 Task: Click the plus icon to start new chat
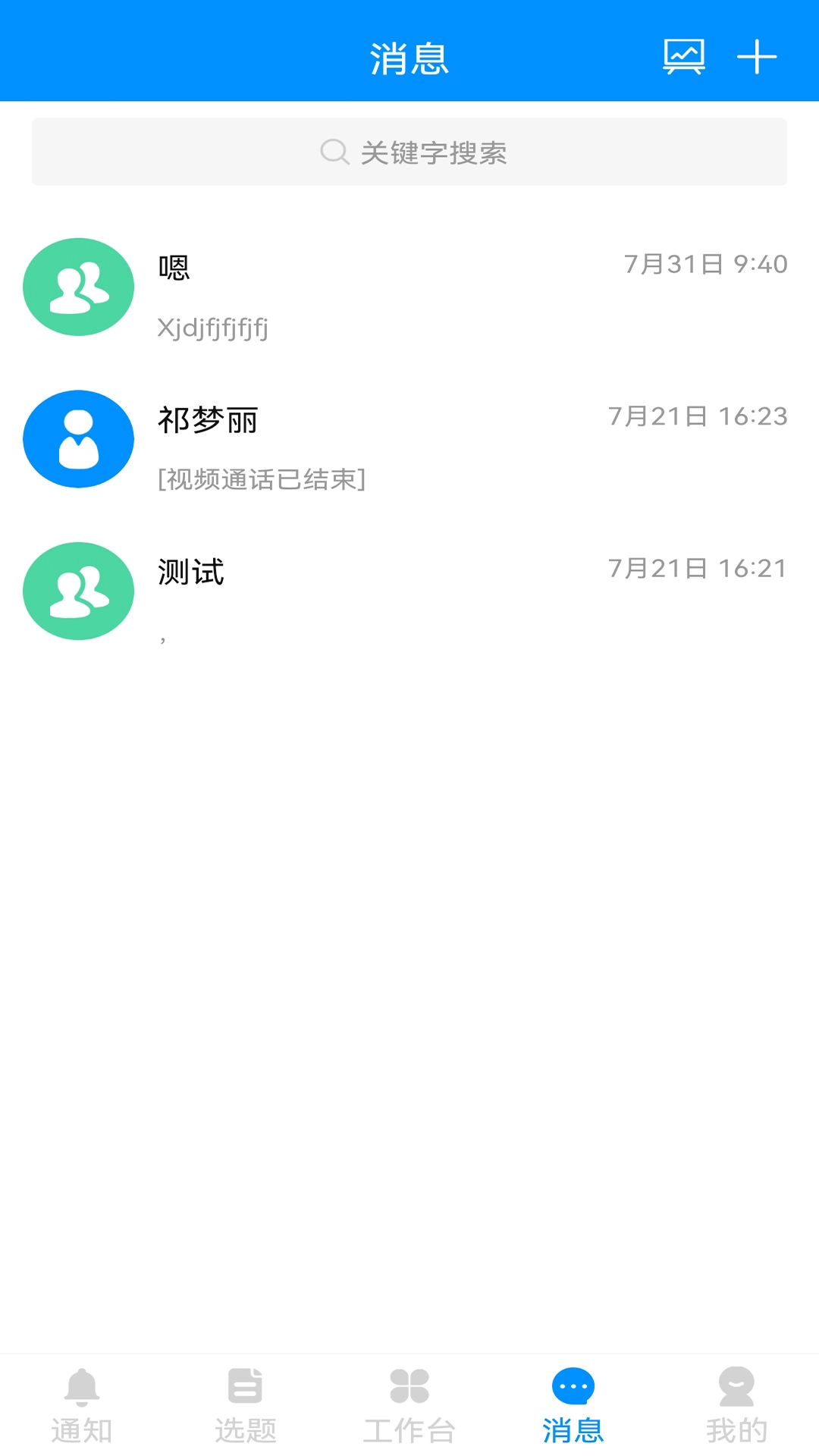pyautogui.click(x=757, y=57)
